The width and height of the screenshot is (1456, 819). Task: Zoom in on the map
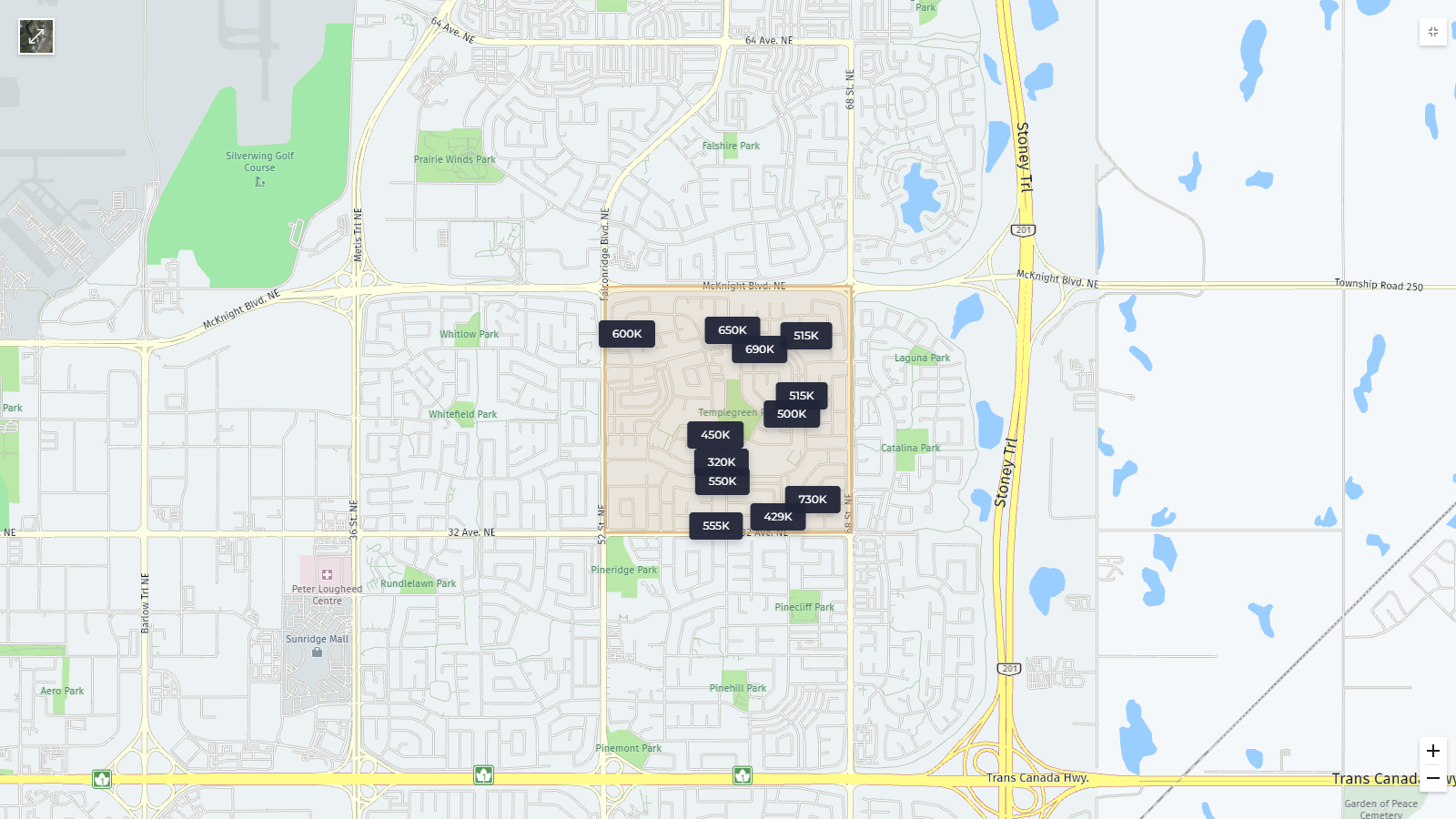click(x=1432, y=751)
